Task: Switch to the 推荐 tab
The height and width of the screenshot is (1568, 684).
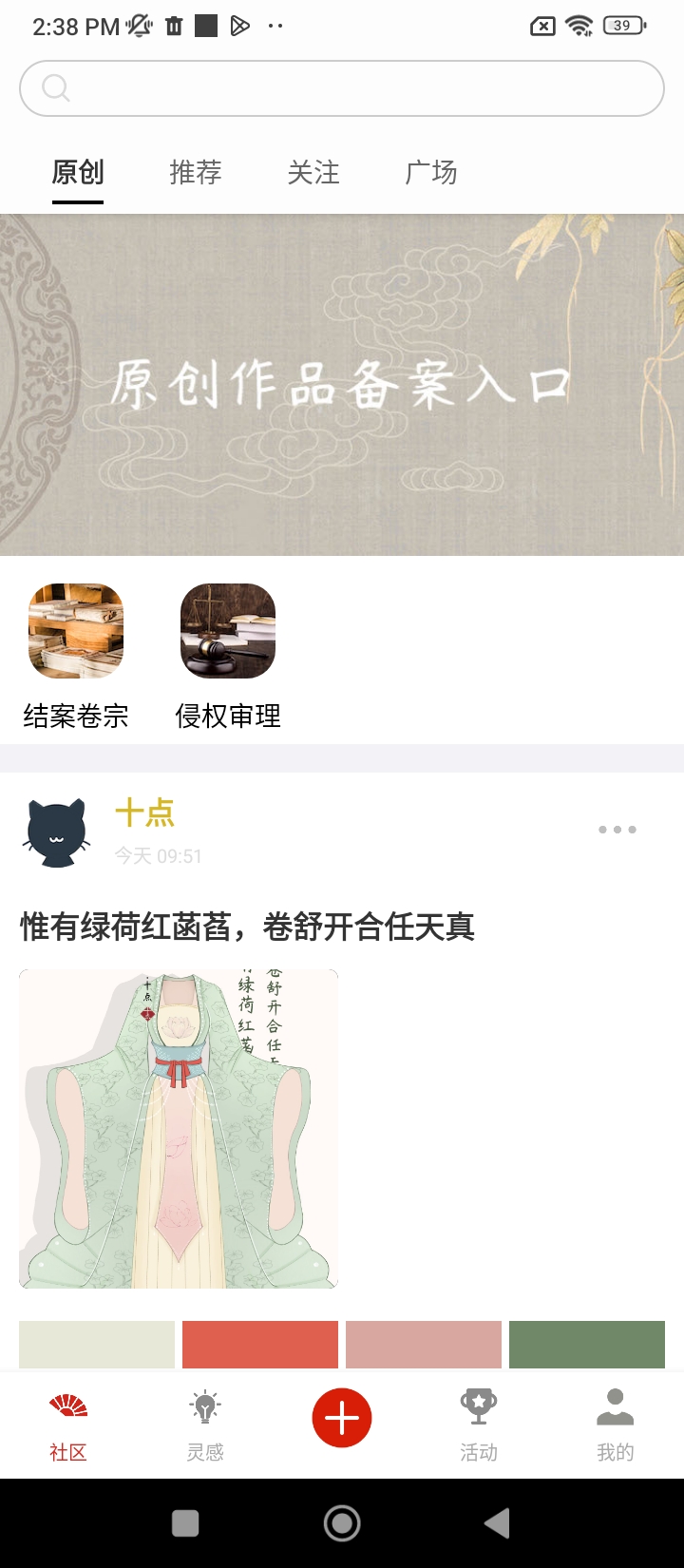Action: coord(196,173)
